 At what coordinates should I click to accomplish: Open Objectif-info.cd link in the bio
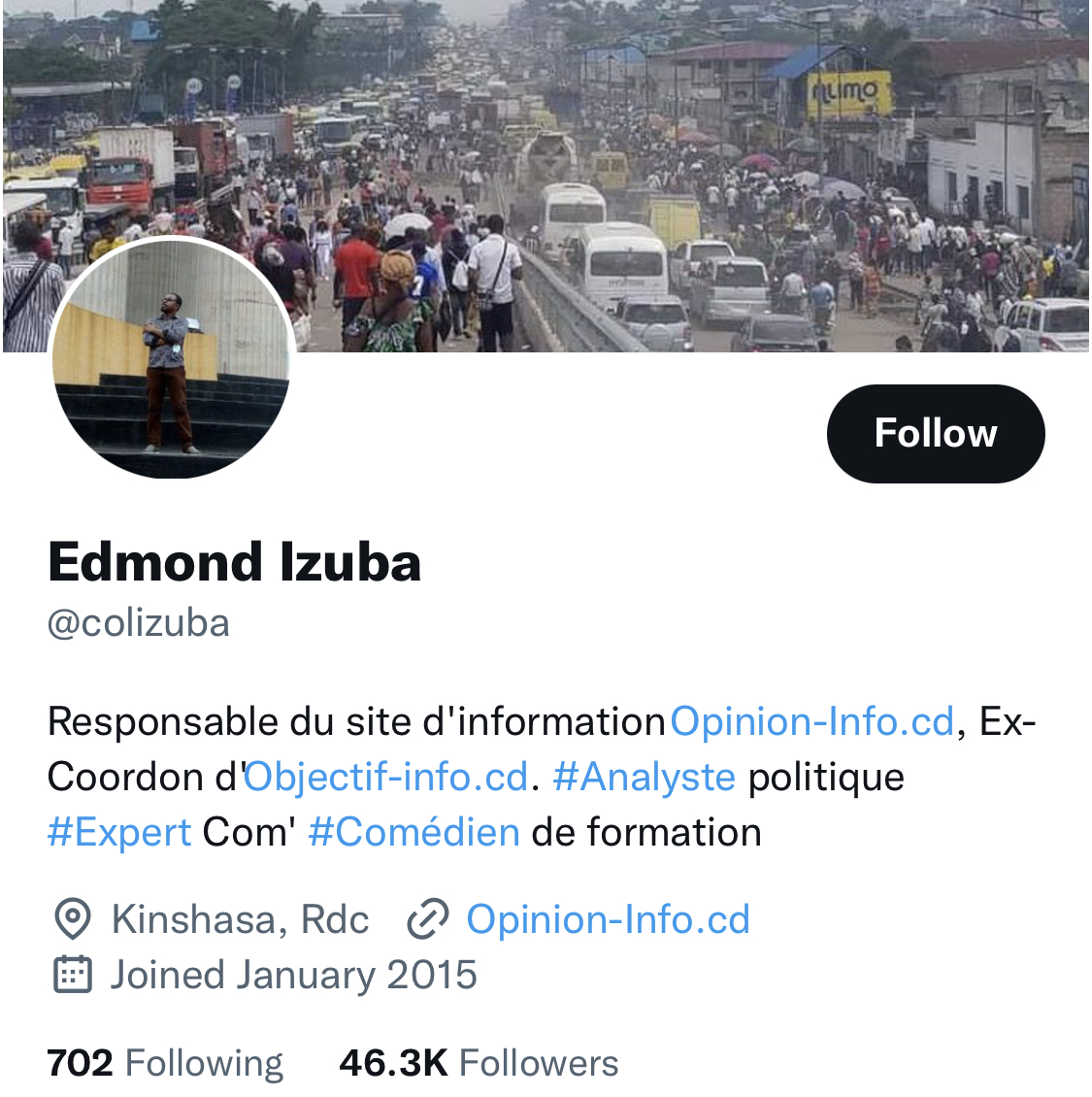coord(385,778)
